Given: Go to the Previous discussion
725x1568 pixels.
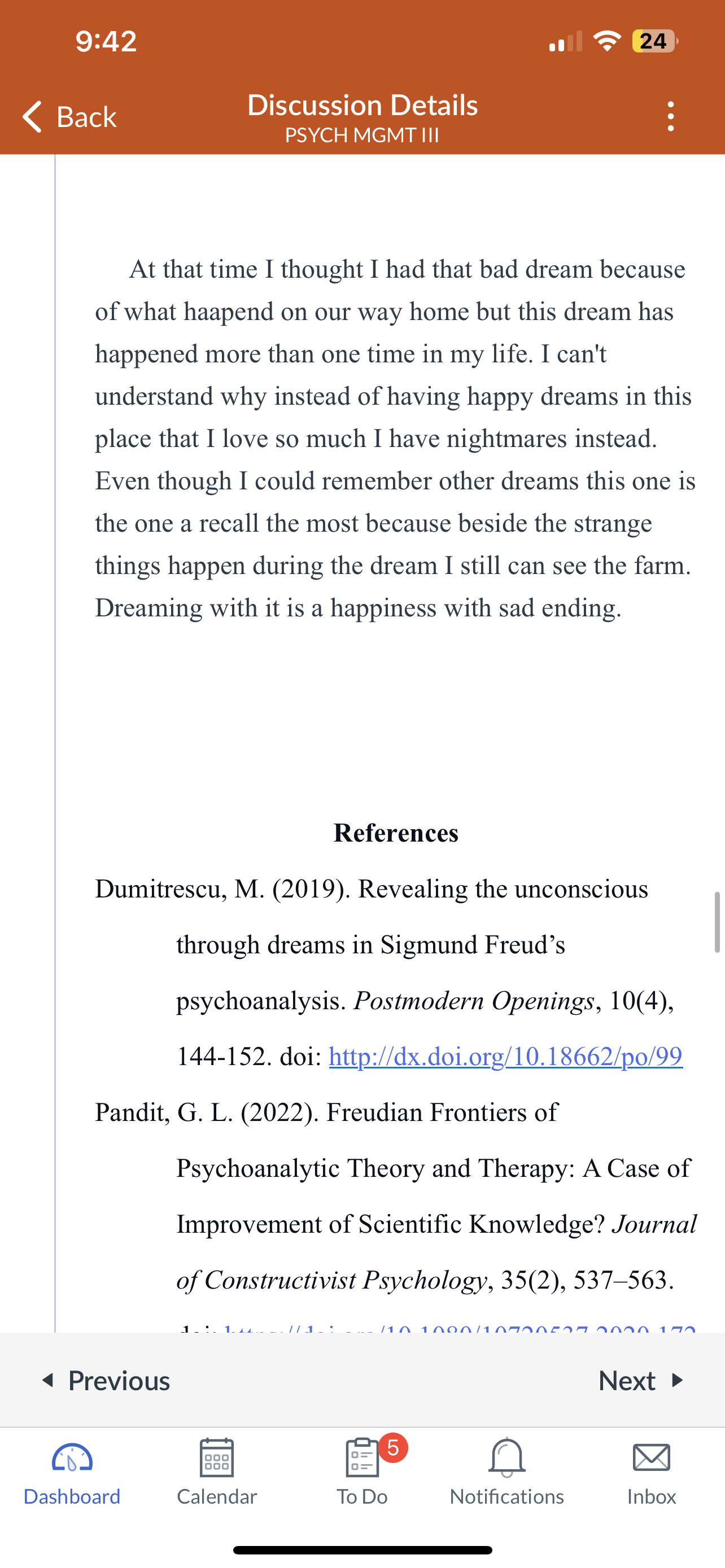Looking at the screenshot, I should click(106, 1381).
